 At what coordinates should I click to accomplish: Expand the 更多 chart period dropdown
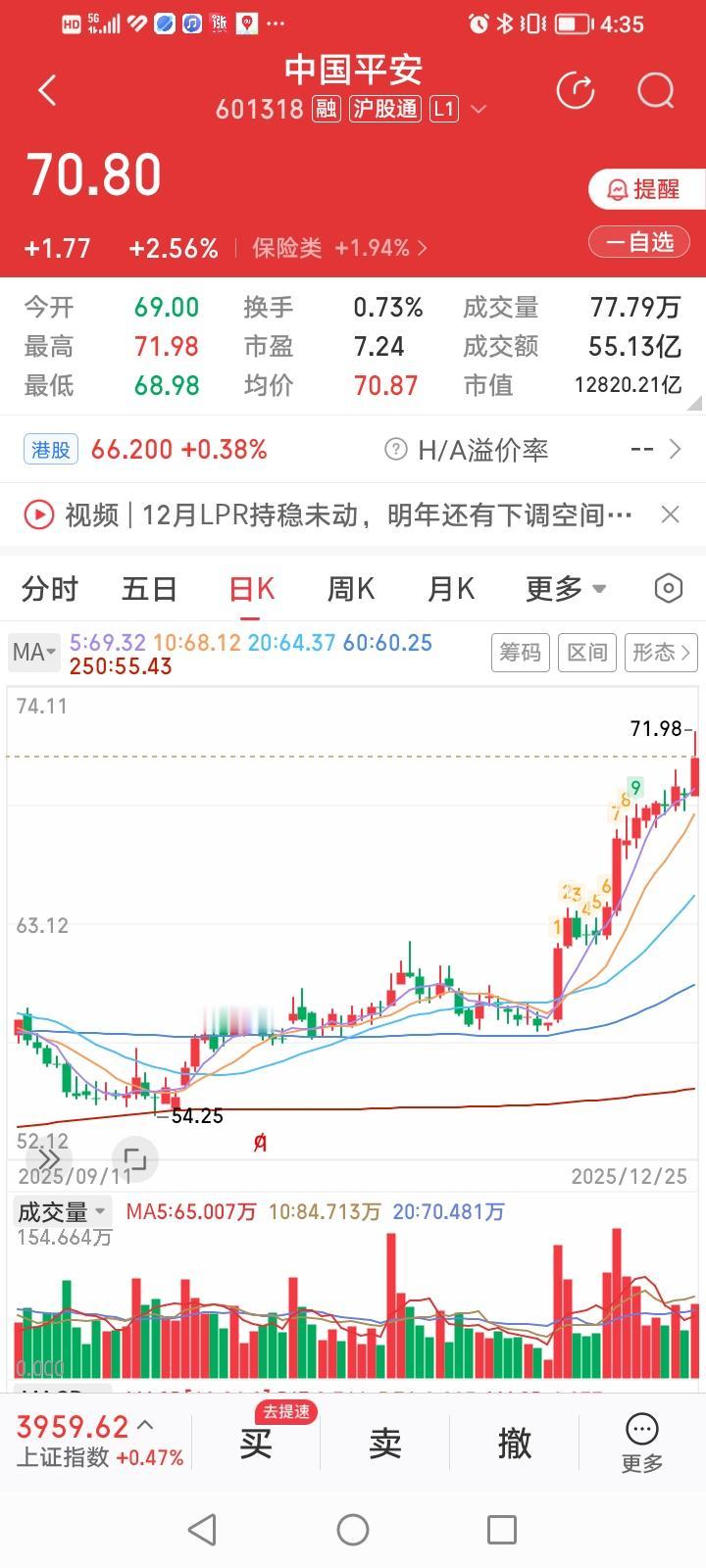click(x=564, y=588)
